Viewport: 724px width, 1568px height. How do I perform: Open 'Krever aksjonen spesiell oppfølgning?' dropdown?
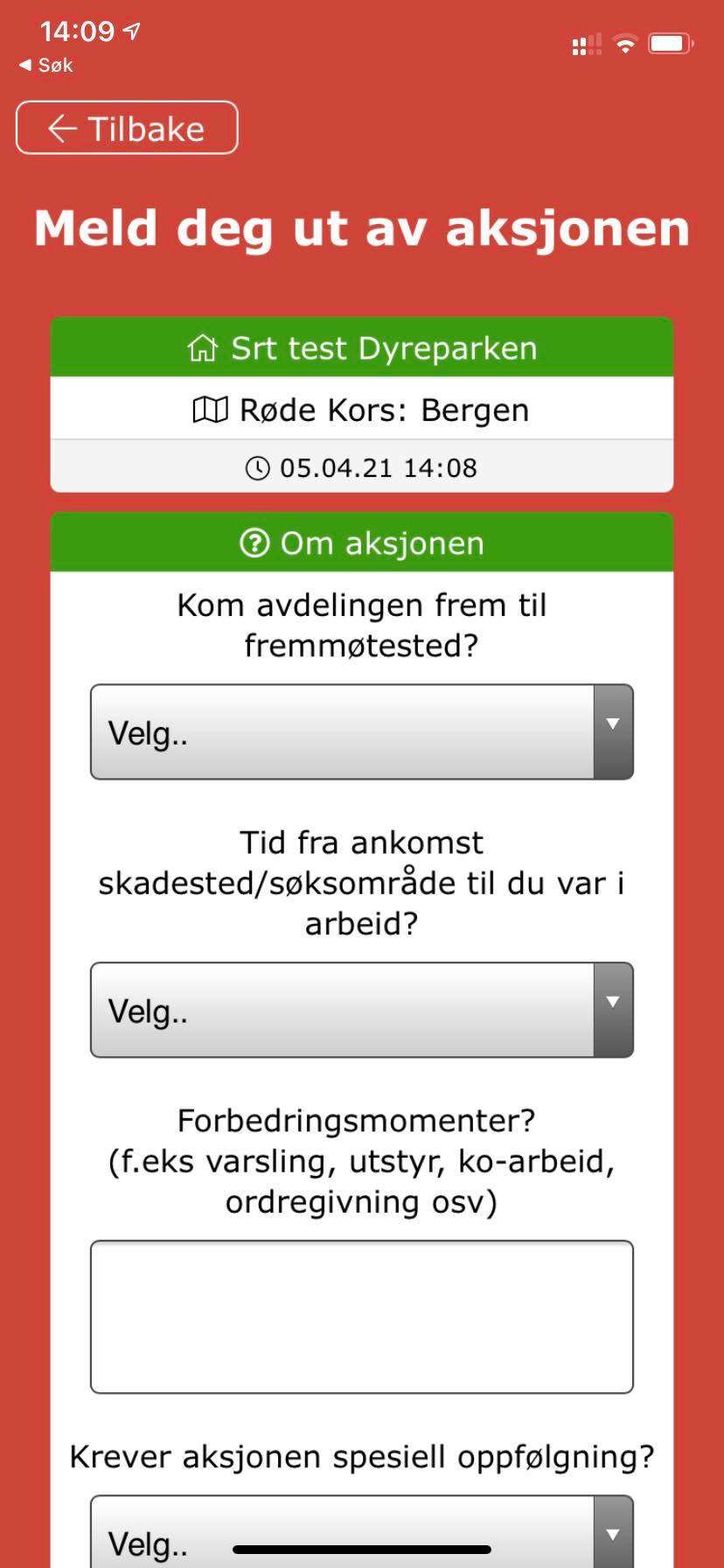pyautogui.click(x=361, y=1533)
